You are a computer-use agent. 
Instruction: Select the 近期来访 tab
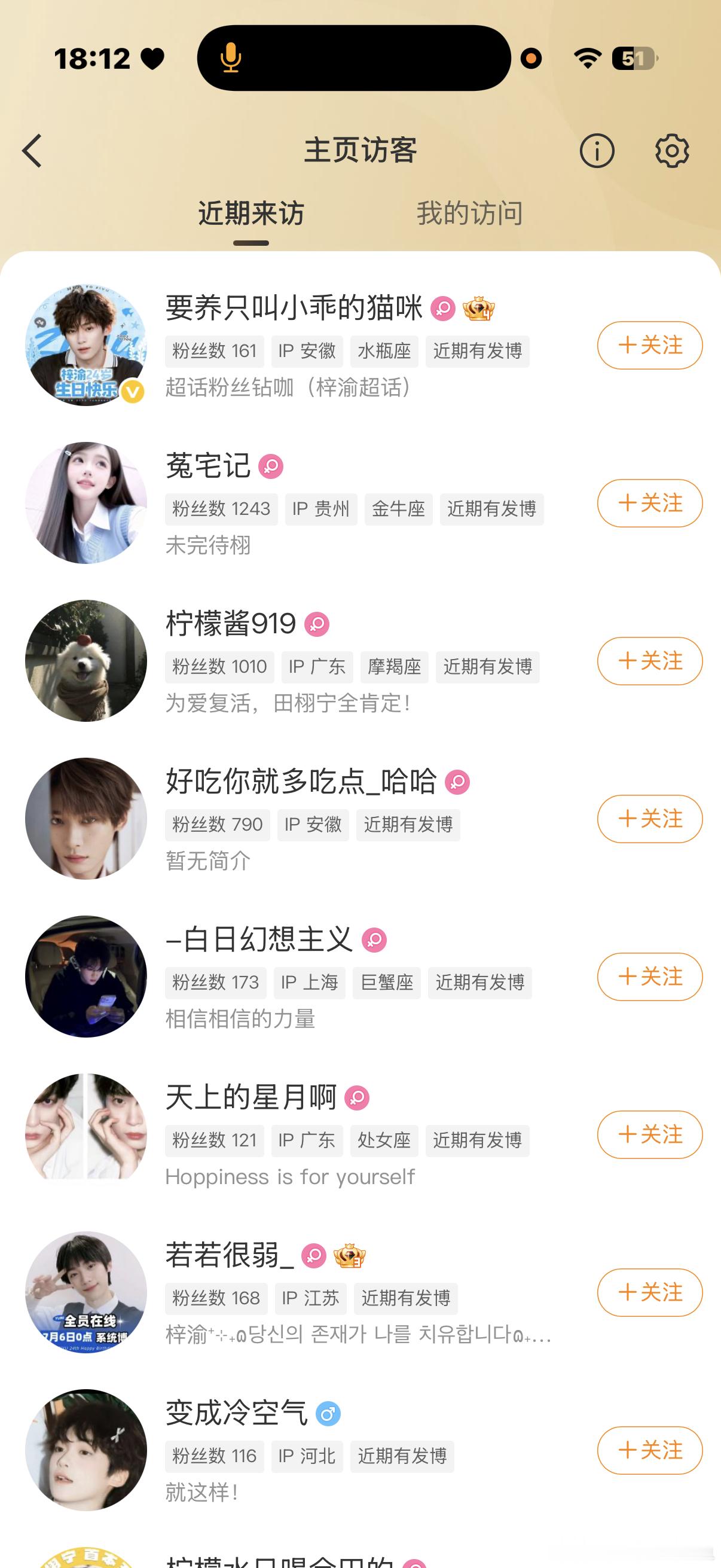pyautogui.click(x=250, y=213)
